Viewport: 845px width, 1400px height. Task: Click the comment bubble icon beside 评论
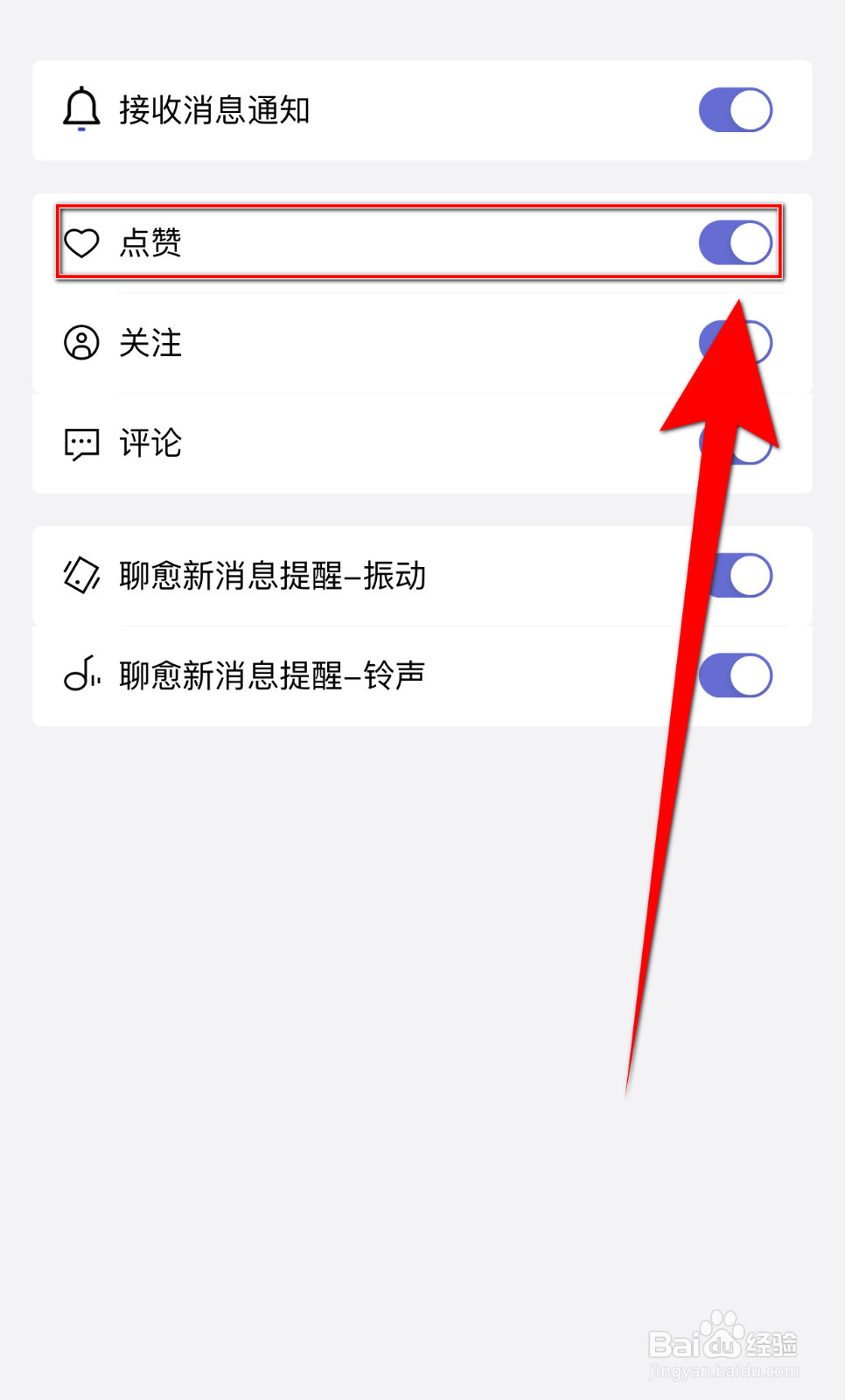(x=81, y=444)
